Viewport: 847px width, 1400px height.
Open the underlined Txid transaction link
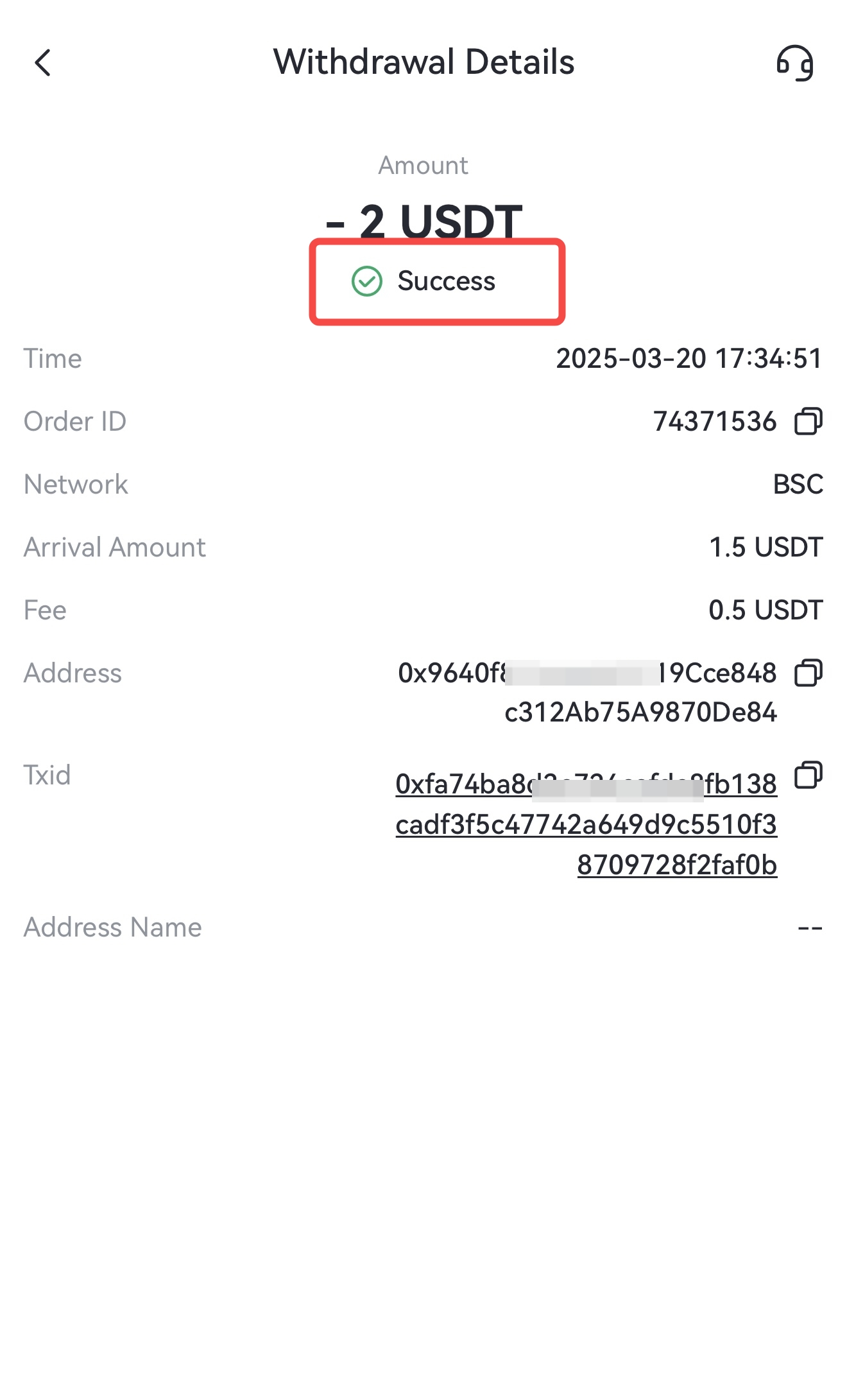[586, 825]
